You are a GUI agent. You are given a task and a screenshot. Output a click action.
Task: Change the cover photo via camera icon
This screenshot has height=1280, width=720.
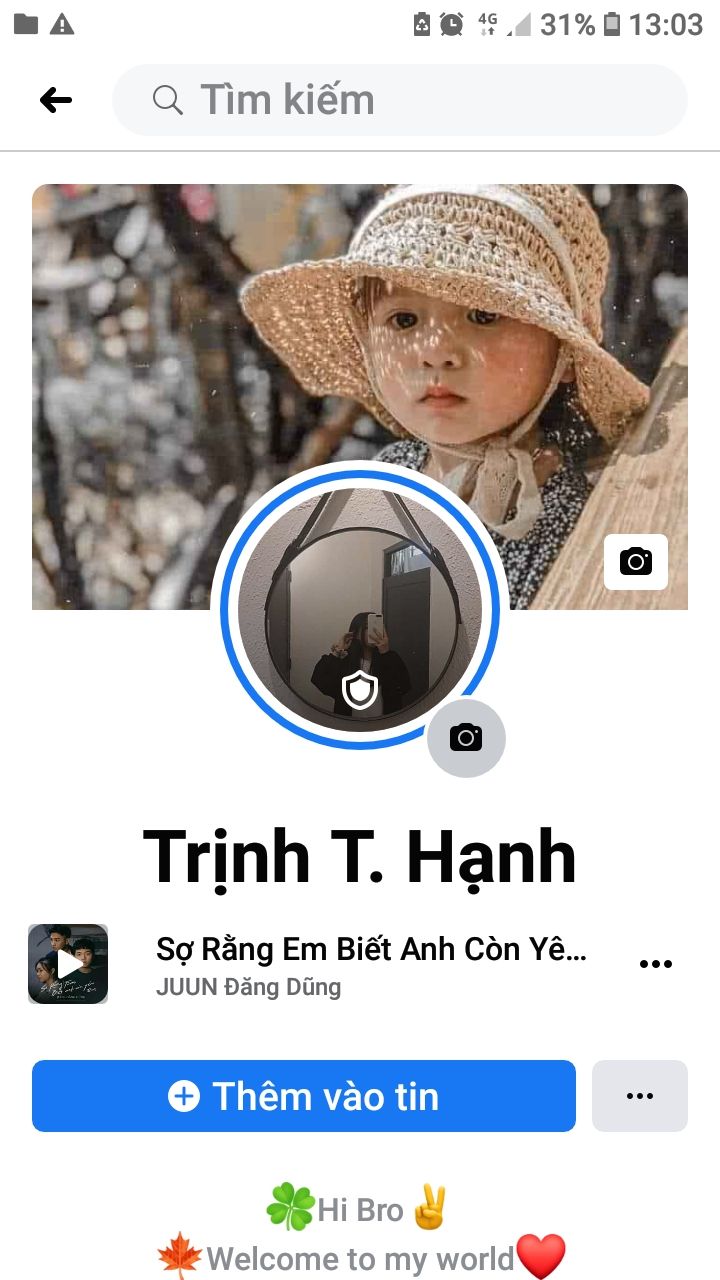coord(636,561)
